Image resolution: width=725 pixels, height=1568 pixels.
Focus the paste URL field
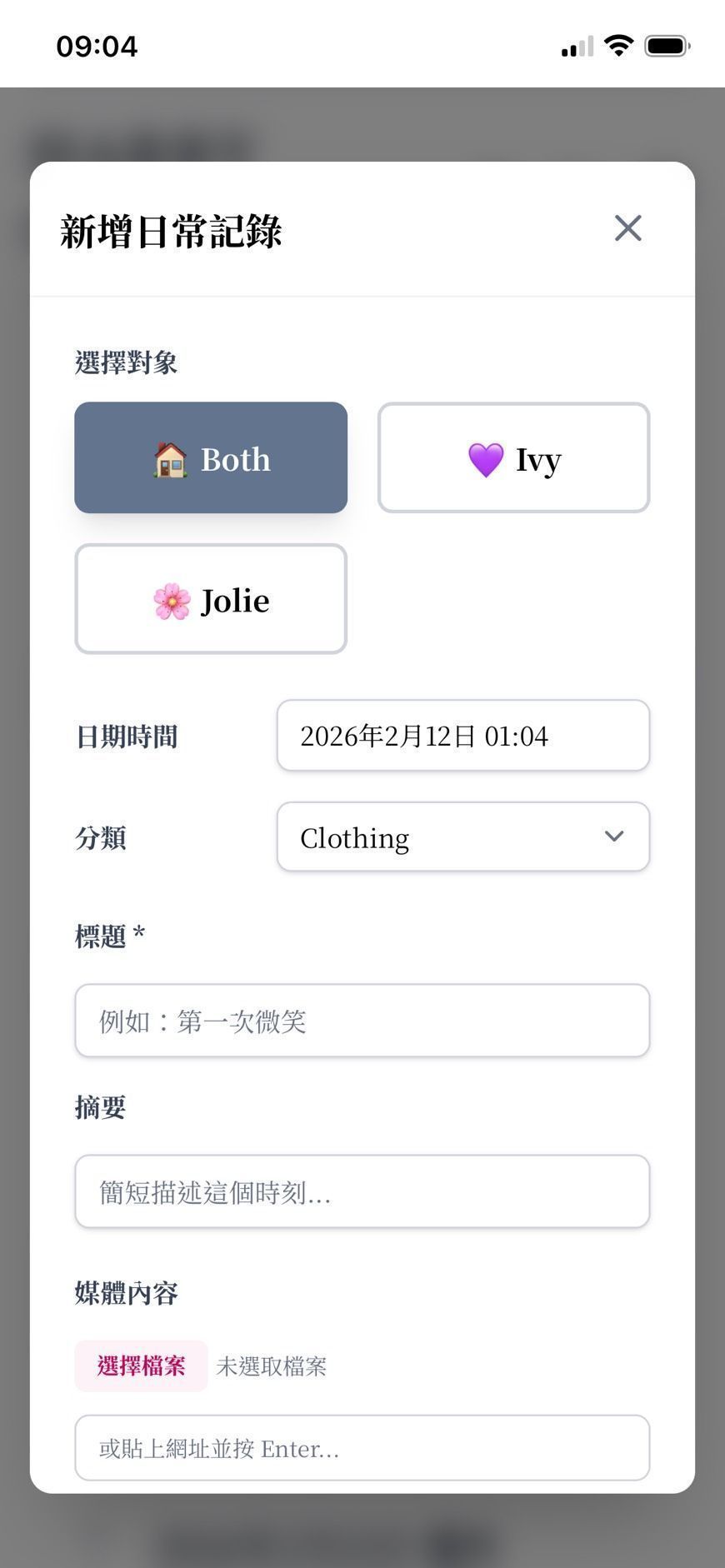(362, 1448)
